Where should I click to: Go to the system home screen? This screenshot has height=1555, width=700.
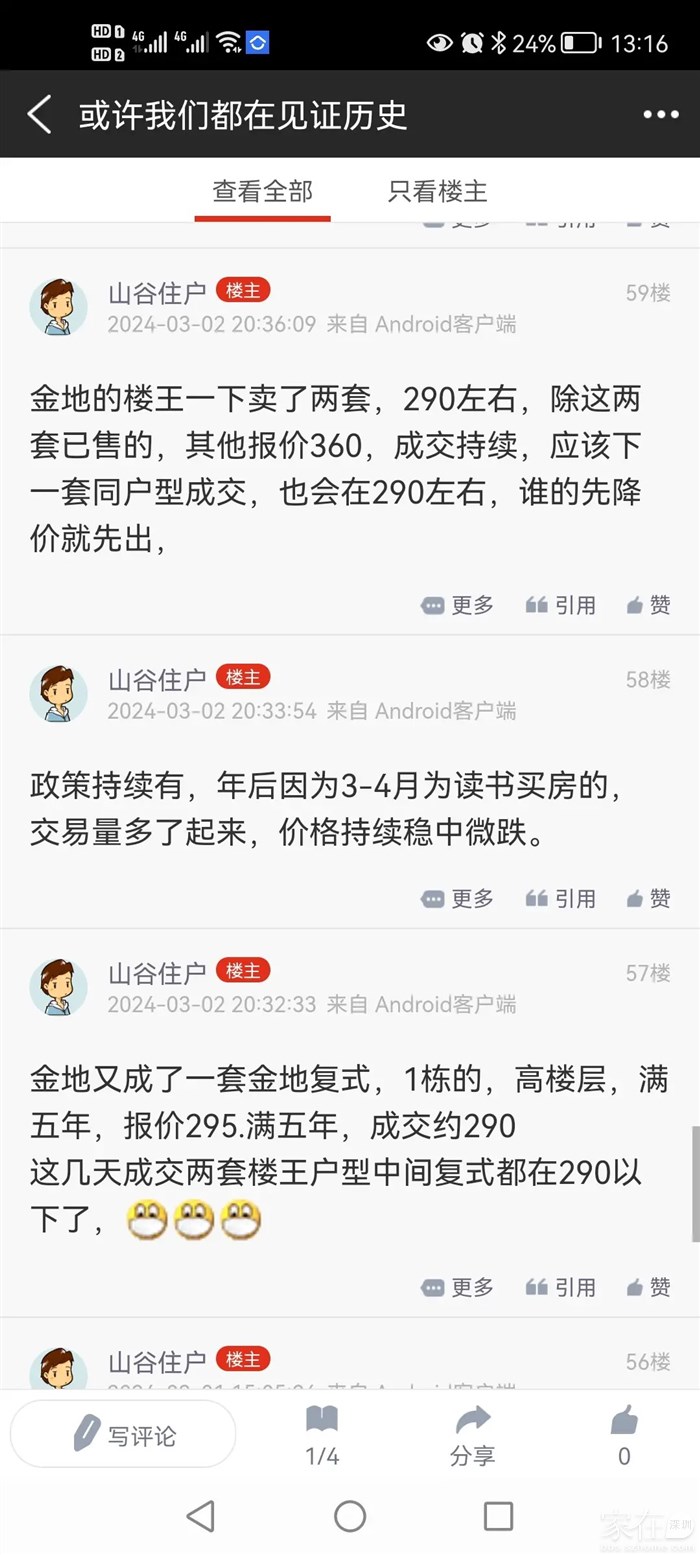350,1516
